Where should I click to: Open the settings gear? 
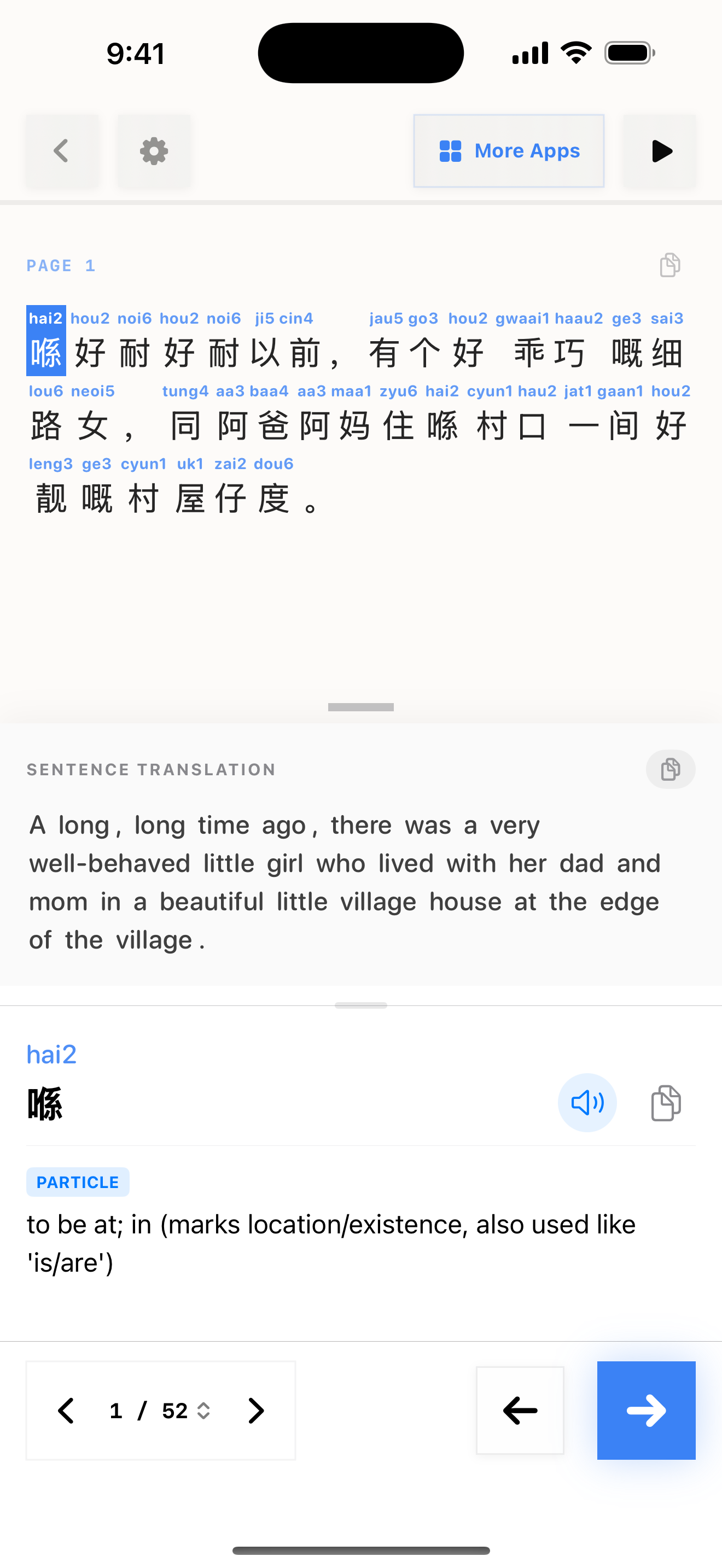pos(153,151)
